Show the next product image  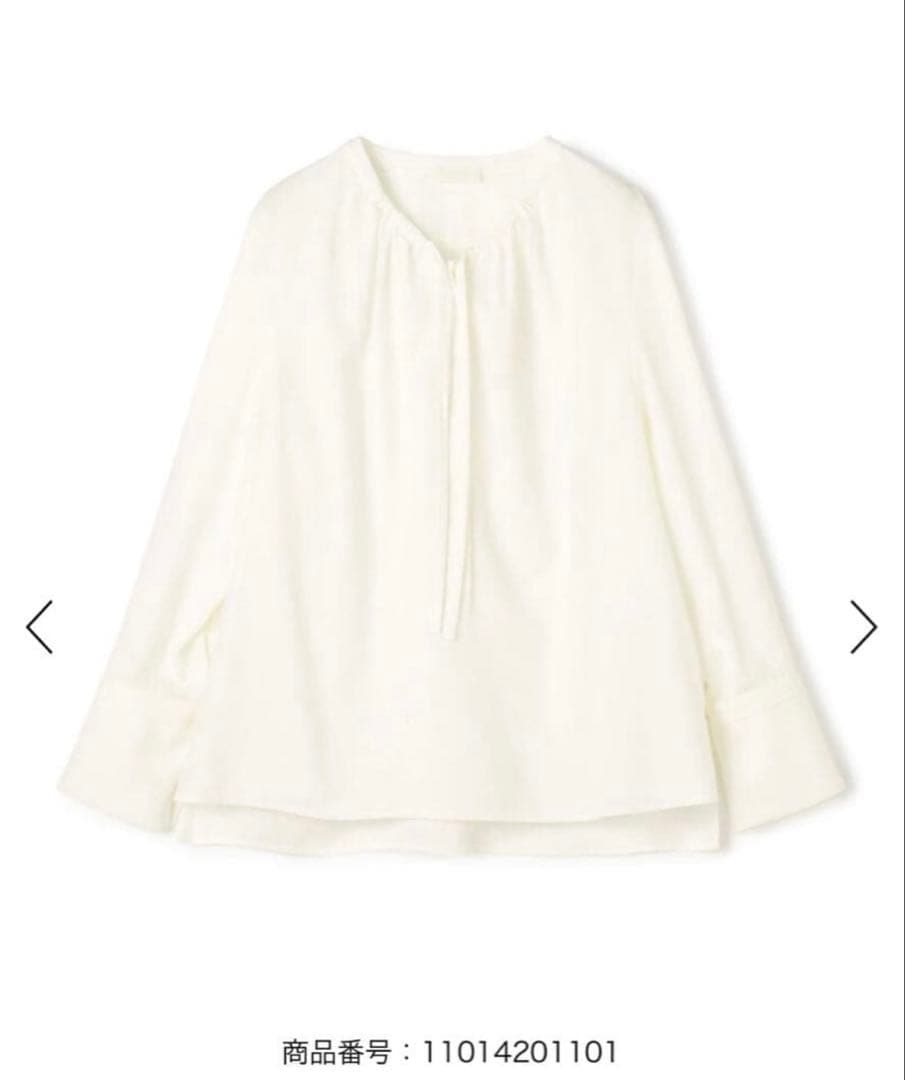coord(863,627)
